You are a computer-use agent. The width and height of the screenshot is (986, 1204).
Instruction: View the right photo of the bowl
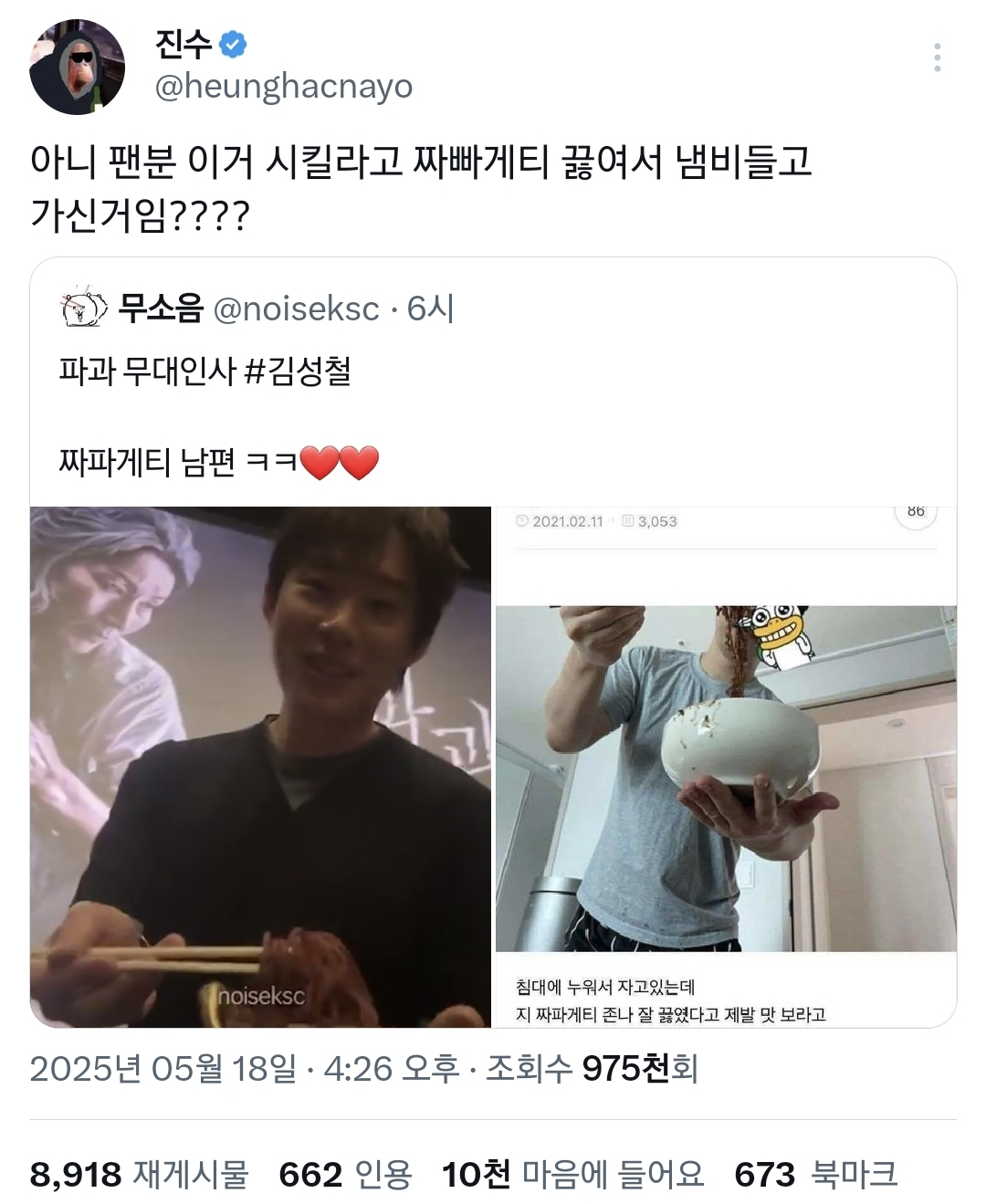pos(725,767)
